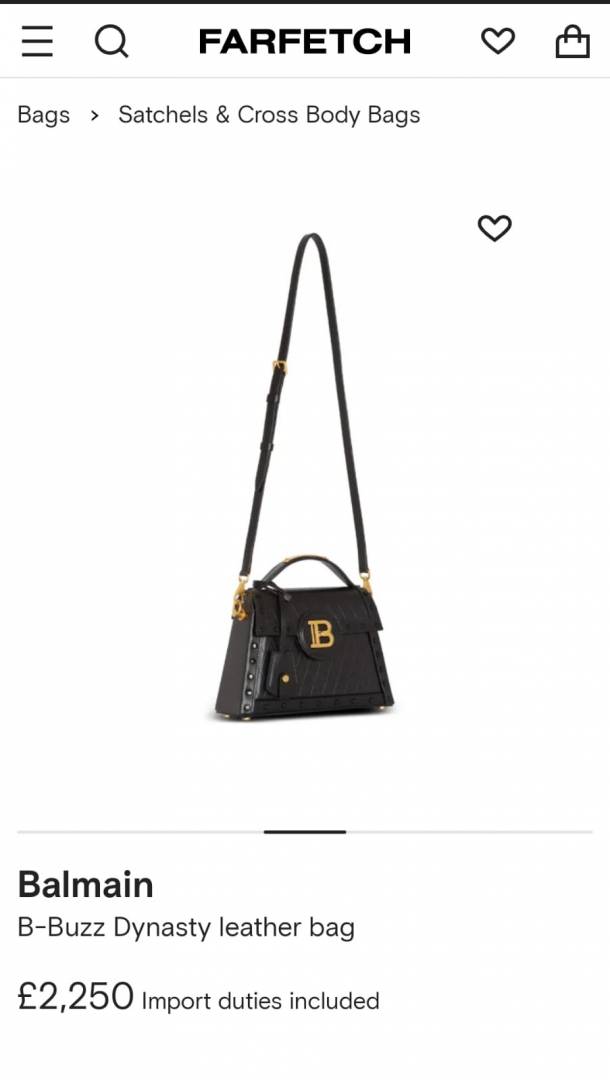The height and width of the screenshot is (1080, 610).
Task: Add the Balmain bag to wishlist
Action: [x=494, y=228]
